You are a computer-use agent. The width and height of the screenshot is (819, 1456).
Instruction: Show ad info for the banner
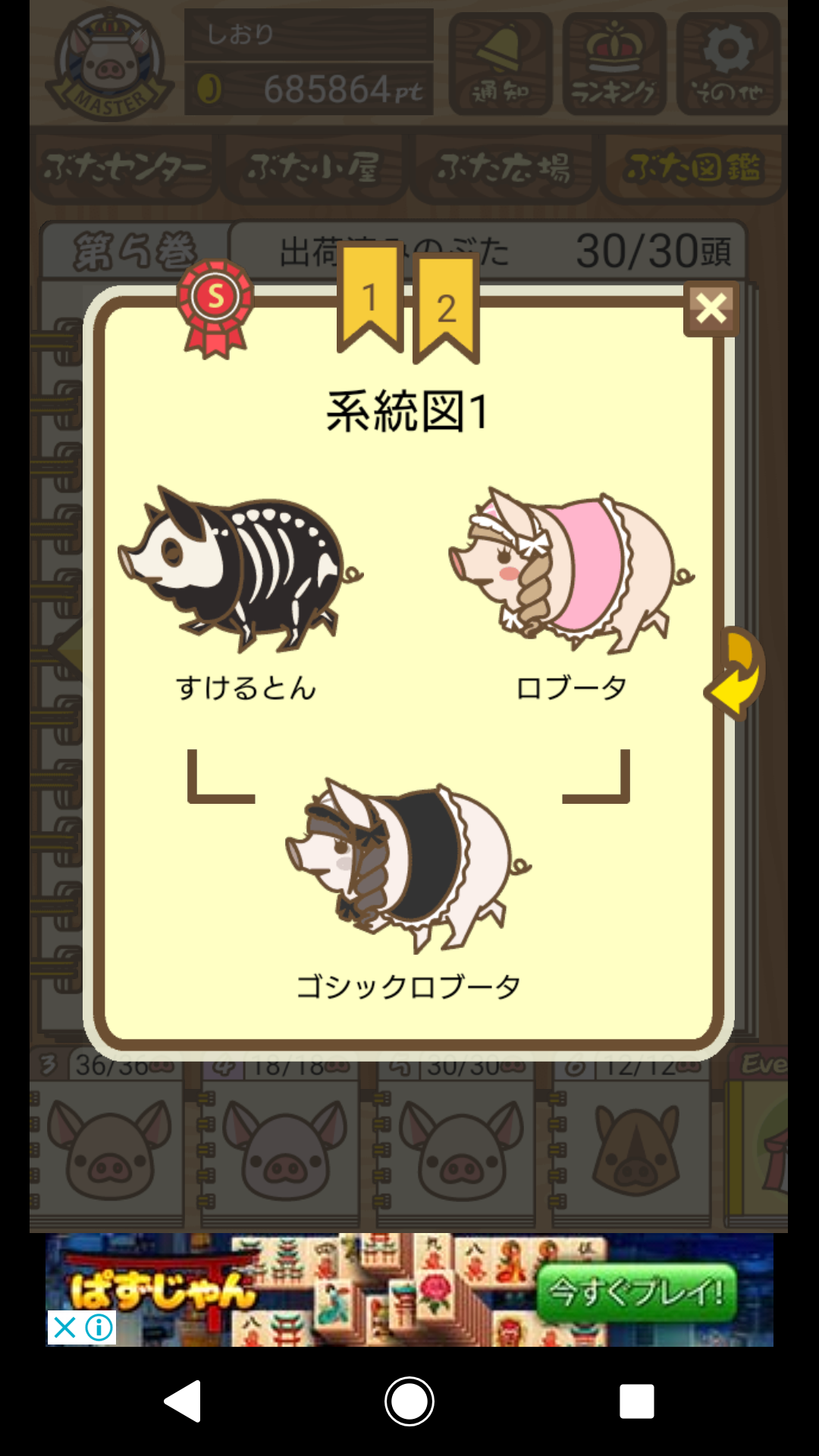(x=99, y=1327)
